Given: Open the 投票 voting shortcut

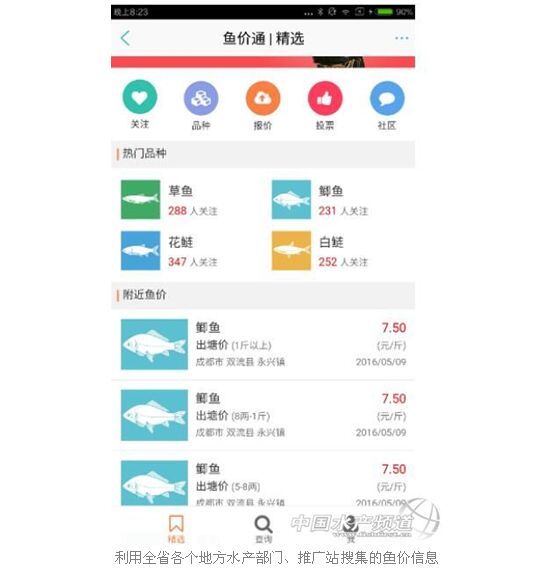Looking at the screenshot, I should click(325, 106).
